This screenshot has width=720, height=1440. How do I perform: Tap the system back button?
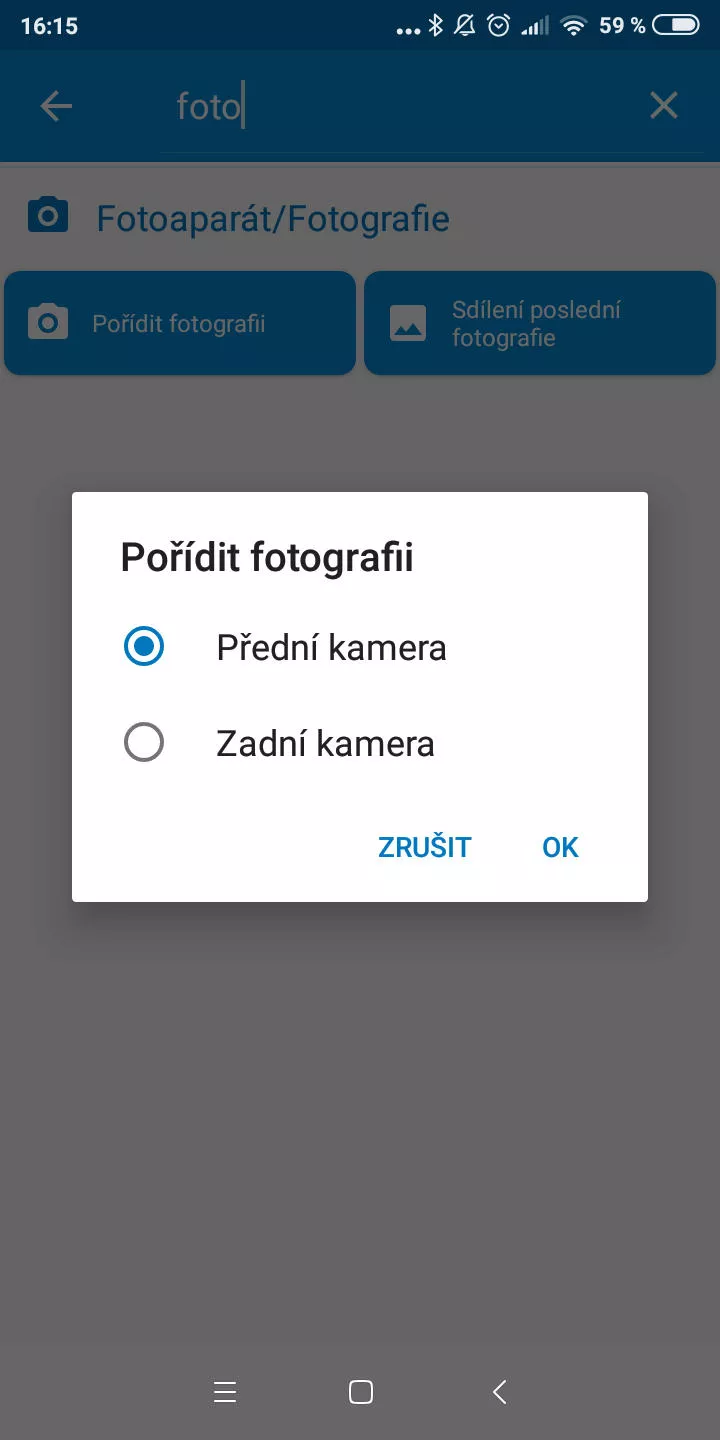click(499, 1392)
